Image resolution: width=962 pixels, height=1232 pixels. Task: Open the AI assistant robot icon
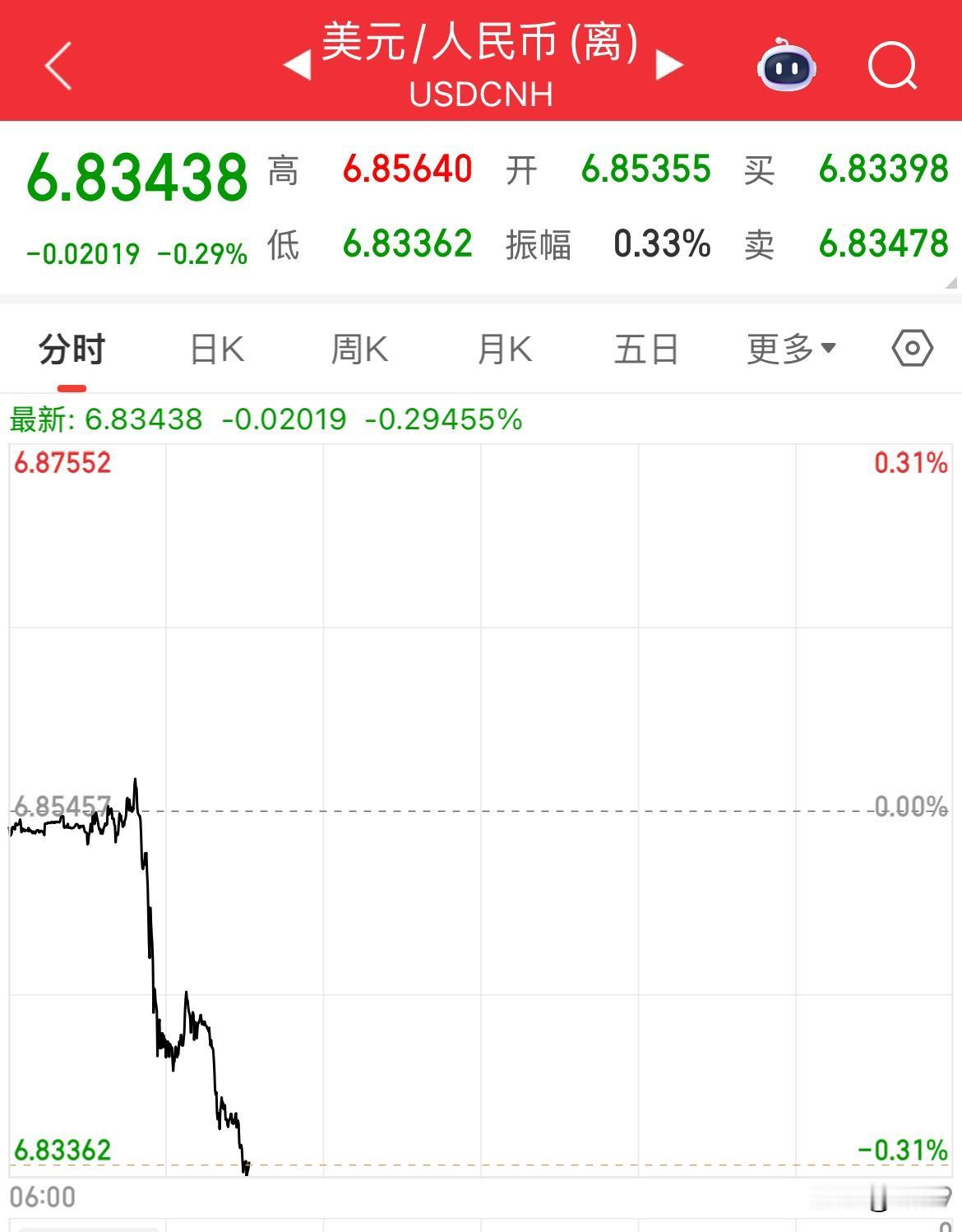[786, 67]
